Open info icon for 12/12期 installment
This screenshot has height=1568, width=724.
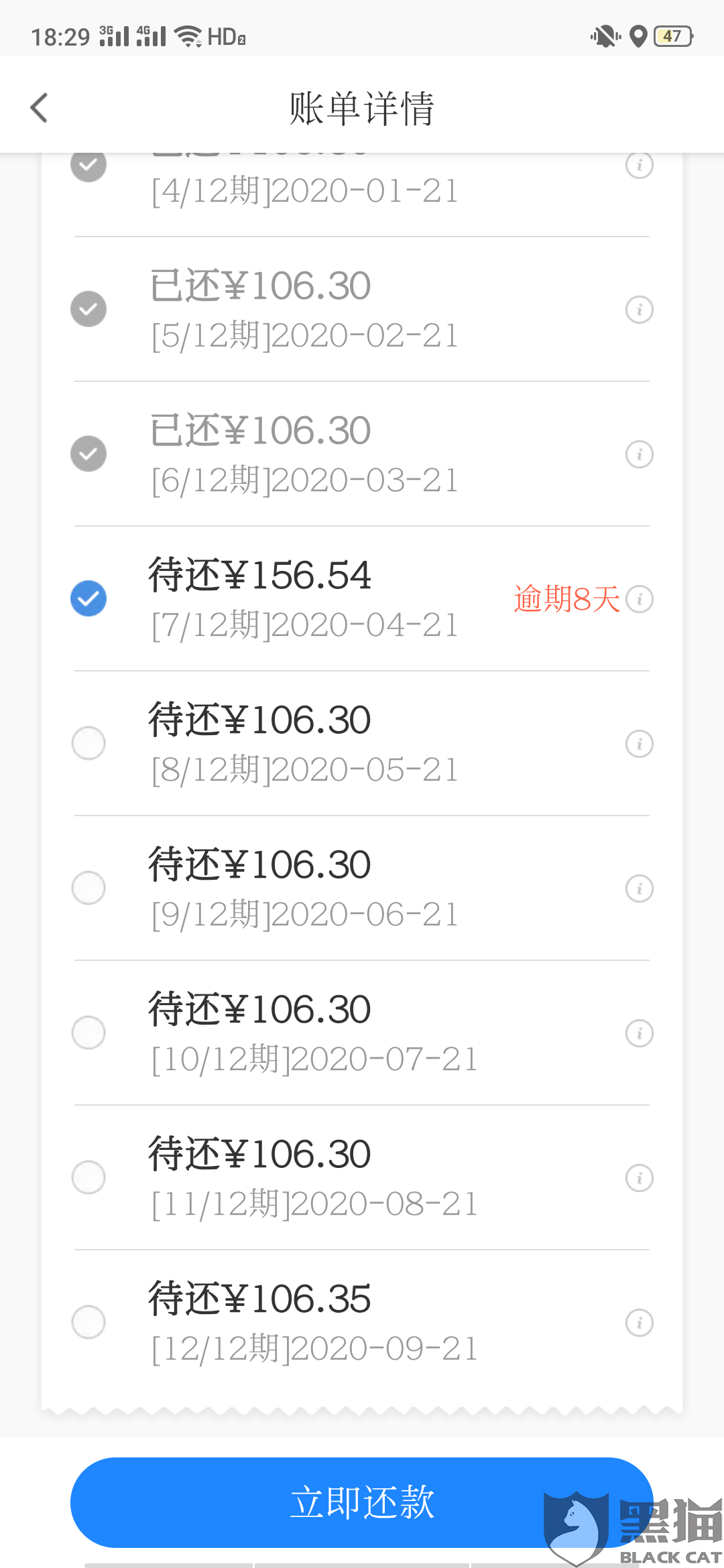[640, 1323]
